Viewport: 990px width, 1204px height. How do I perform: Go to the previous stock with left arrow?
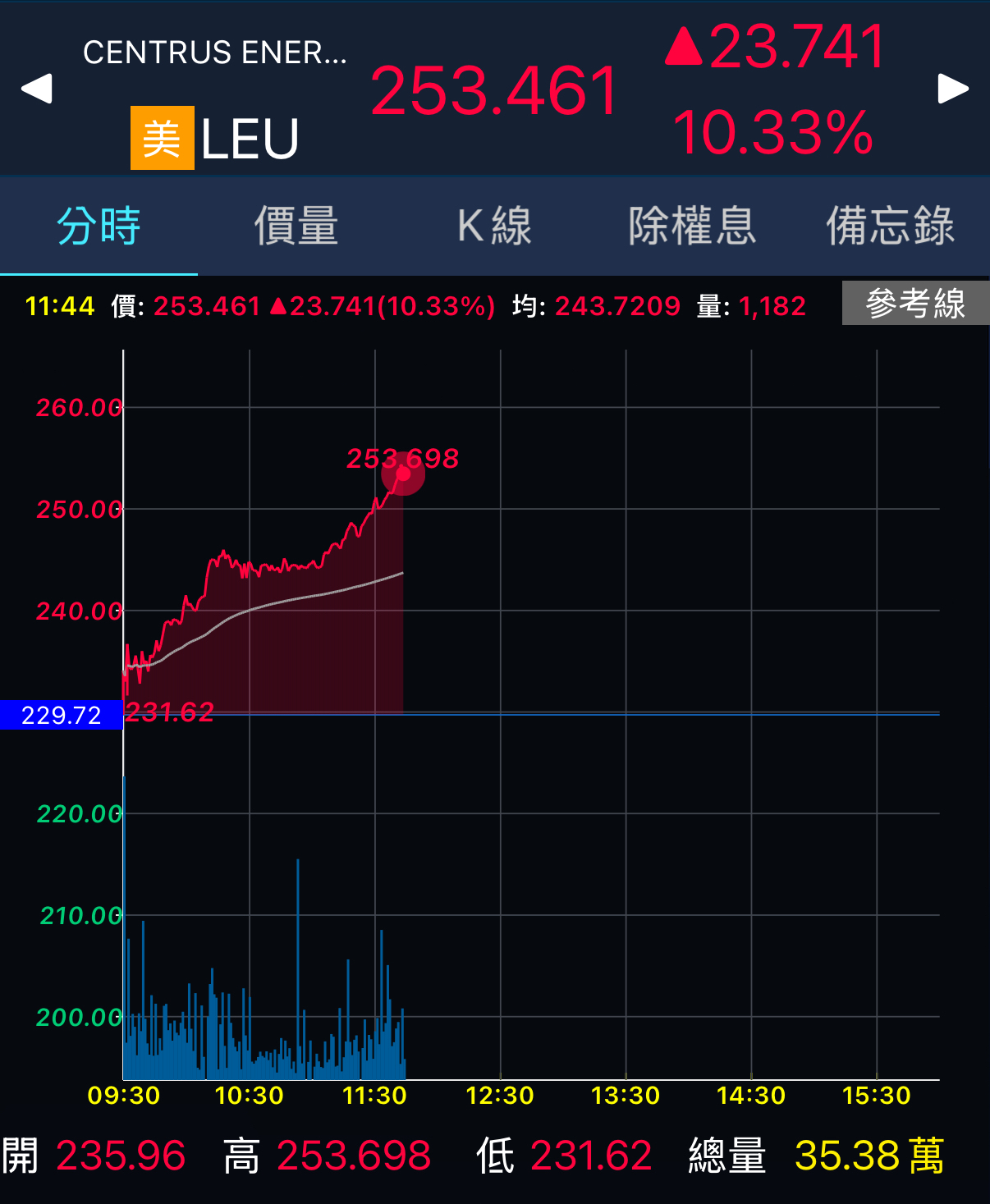(x=37, y=89)
